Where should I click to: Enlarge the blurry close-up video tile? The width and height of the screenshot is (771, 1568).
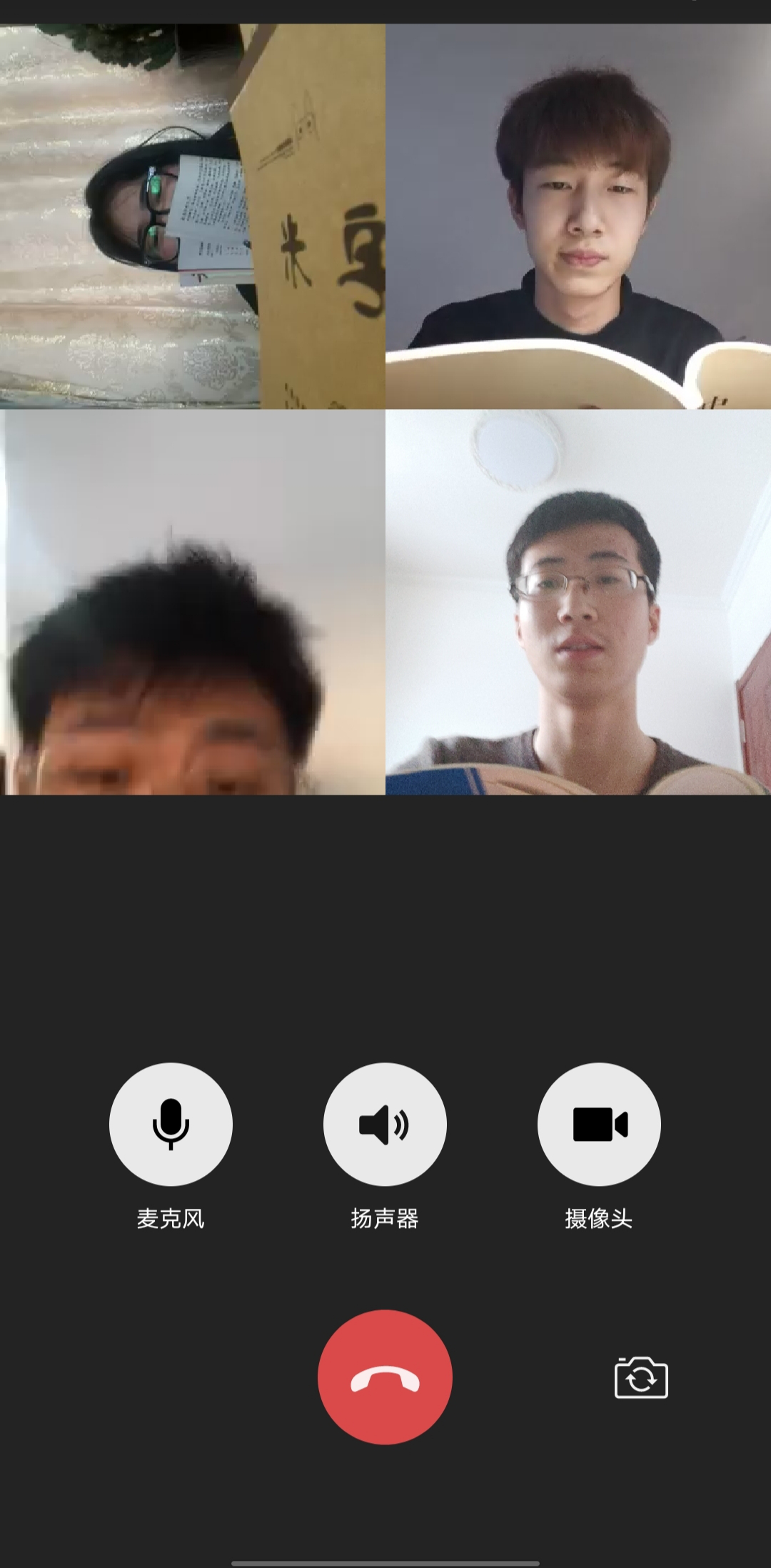tap(193, 602)
